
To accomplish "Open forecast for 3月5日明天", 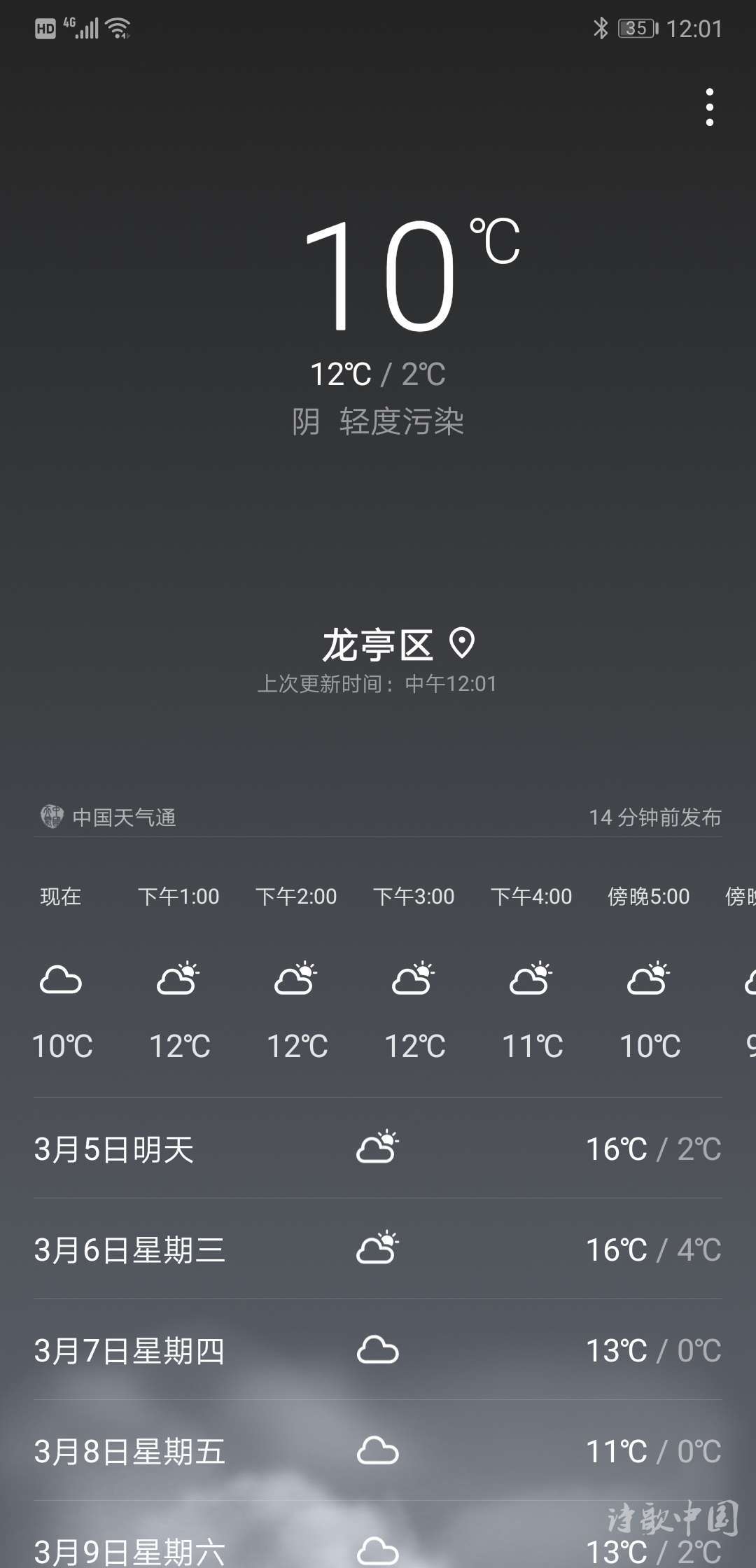I will 378,1149.
